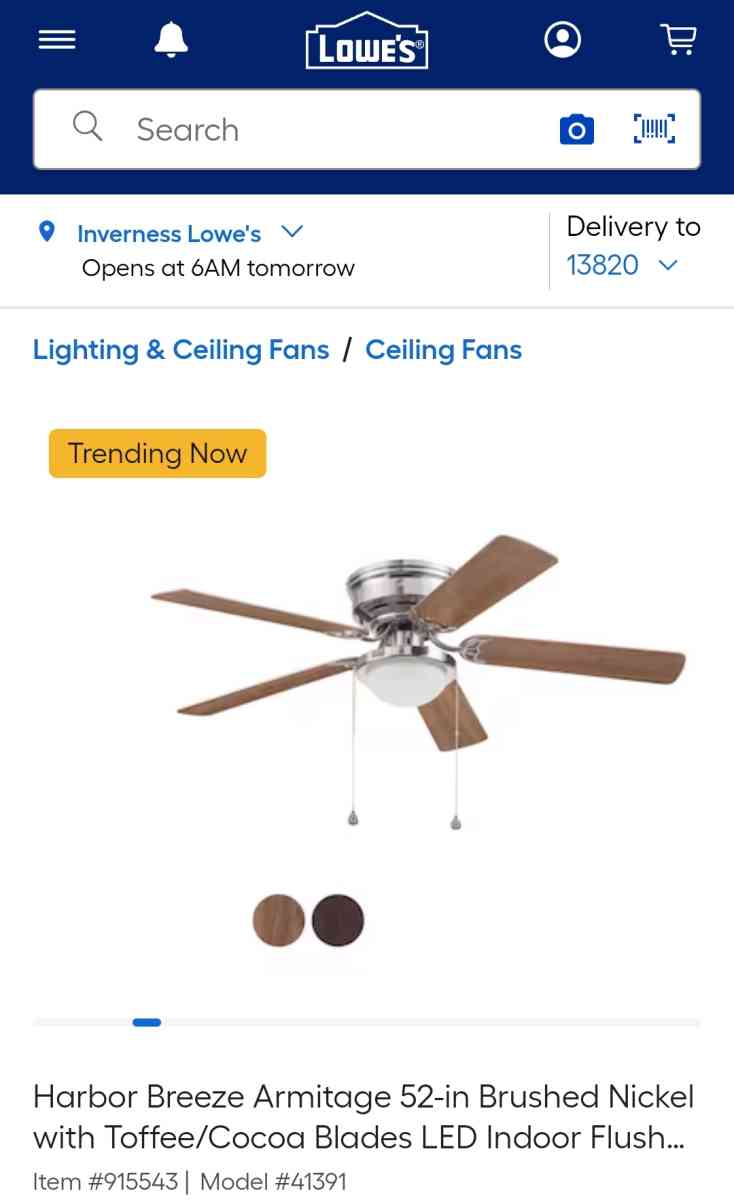Open the Ceiling Fans breadcrumb link
The height and width of the screenshot is (1200, 734).
coord(443,350)
